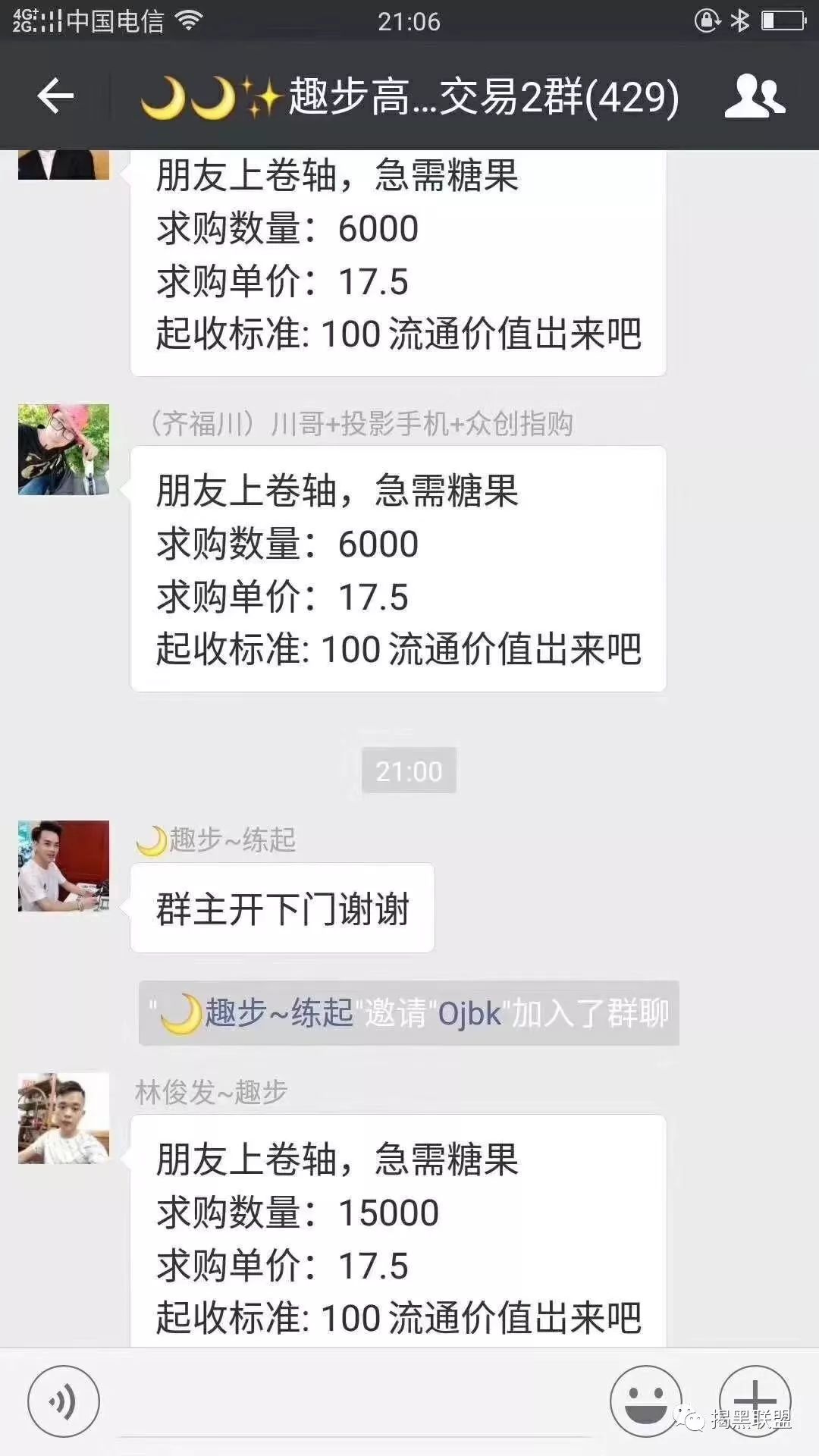
Task: Open group members info icon
Action: pyautogui.click(x=754, y=96)
